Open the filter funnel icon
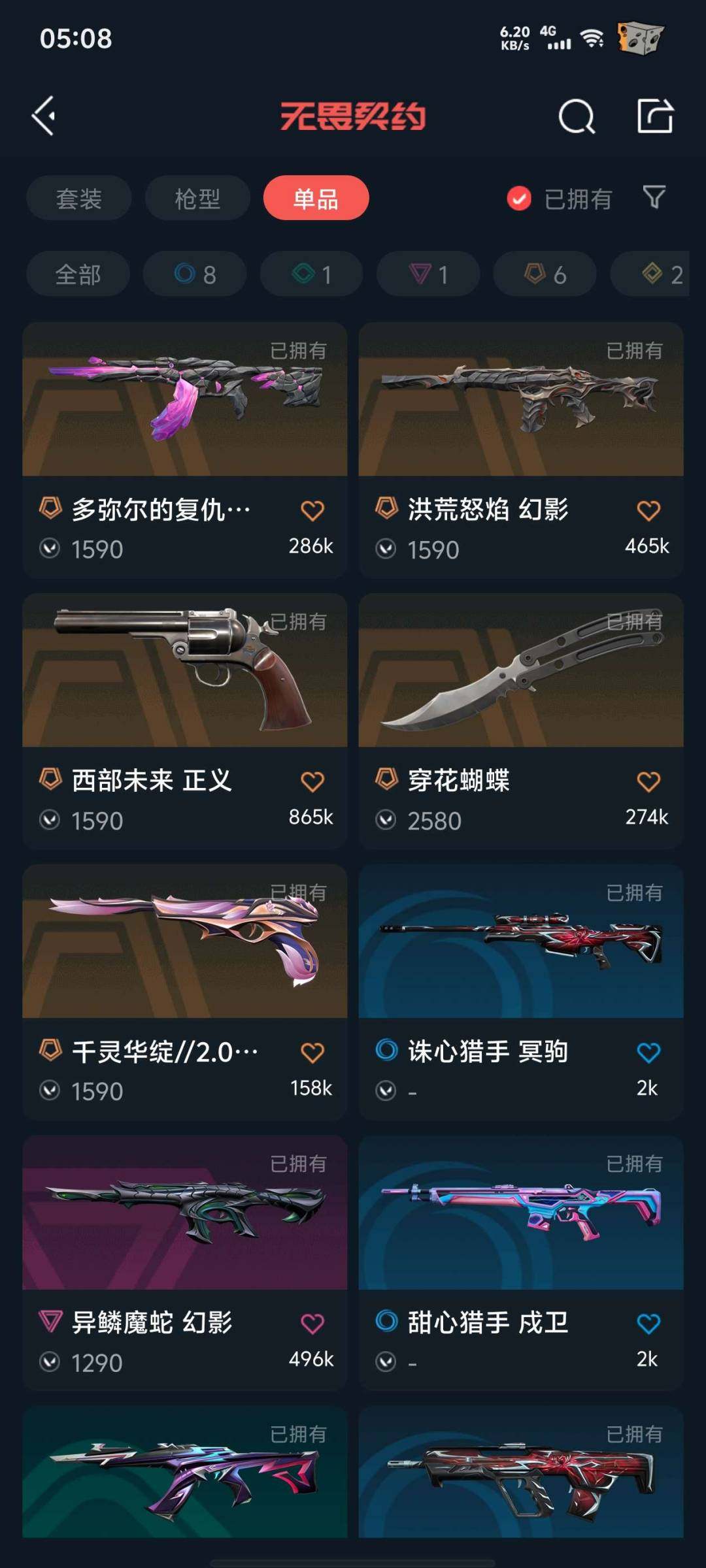The width and height of the screenshot is (706, 1568). (654, 197)
